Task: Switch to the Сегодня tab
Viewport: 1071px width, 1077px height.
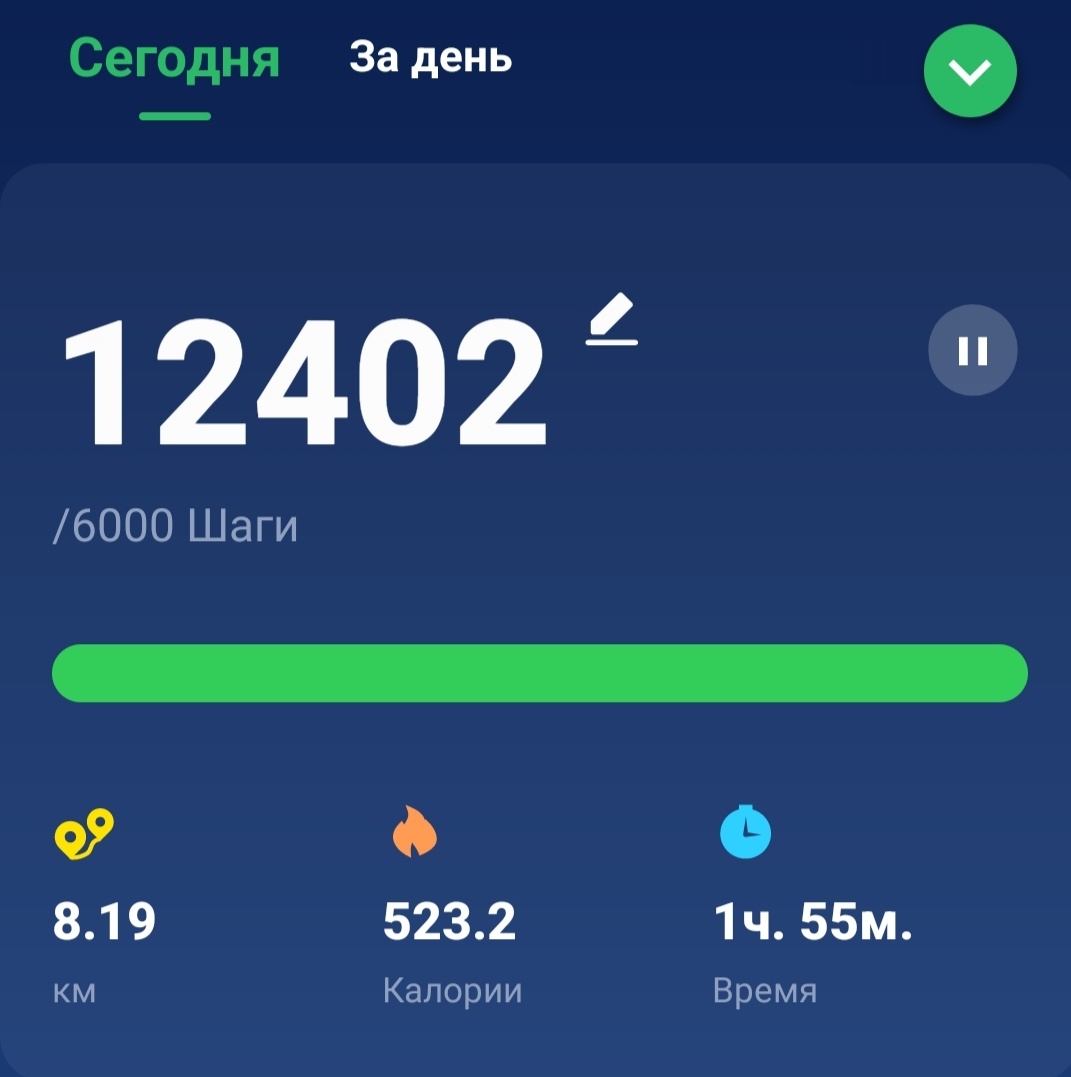Action: click(174, 58)
